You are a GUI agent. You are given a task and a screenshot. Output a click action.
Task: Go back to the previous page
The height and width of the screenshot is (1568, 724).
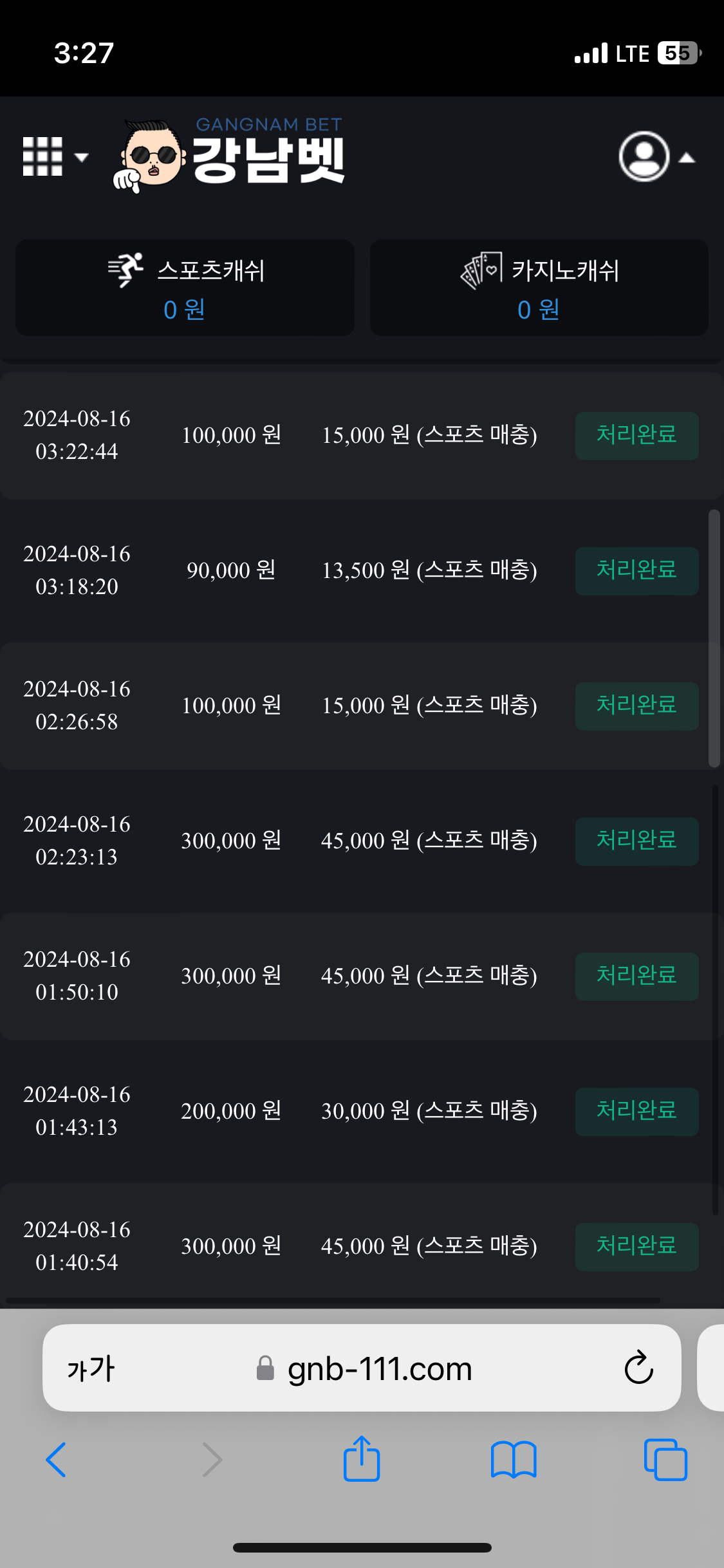(x=56, y=1459)
